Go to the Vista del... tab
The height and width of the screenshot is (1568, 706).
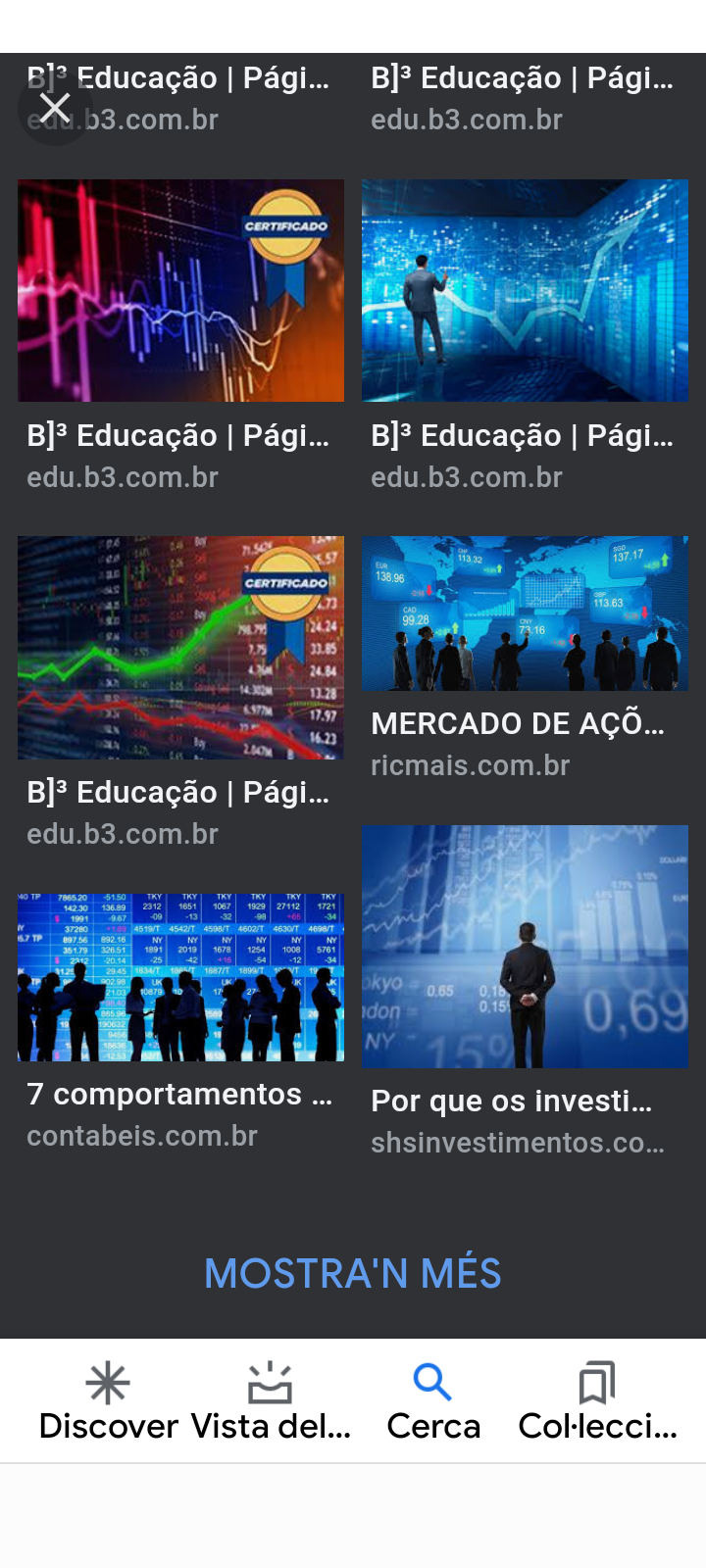click(271, 1401)
